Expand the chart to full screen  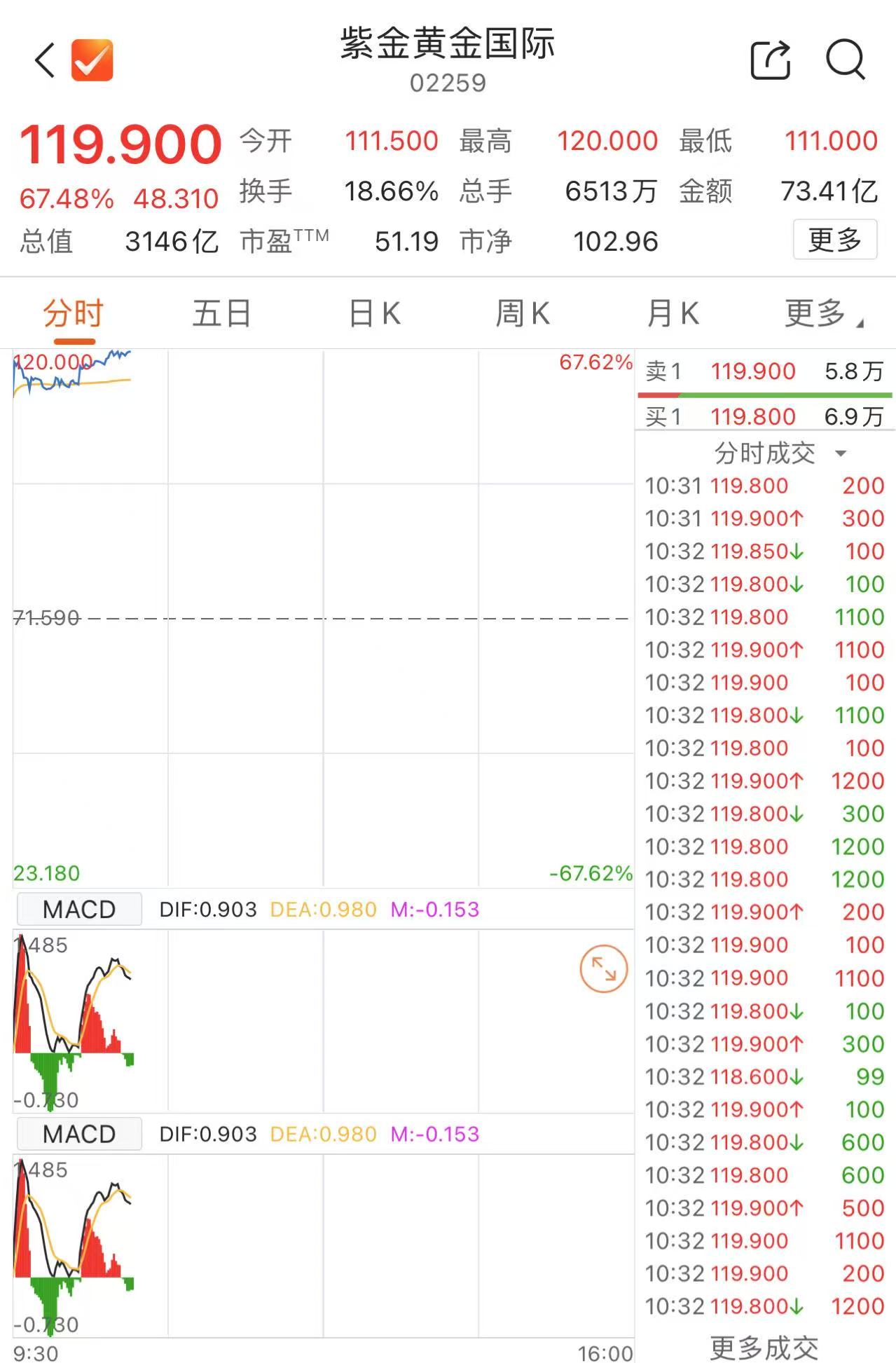603,969
